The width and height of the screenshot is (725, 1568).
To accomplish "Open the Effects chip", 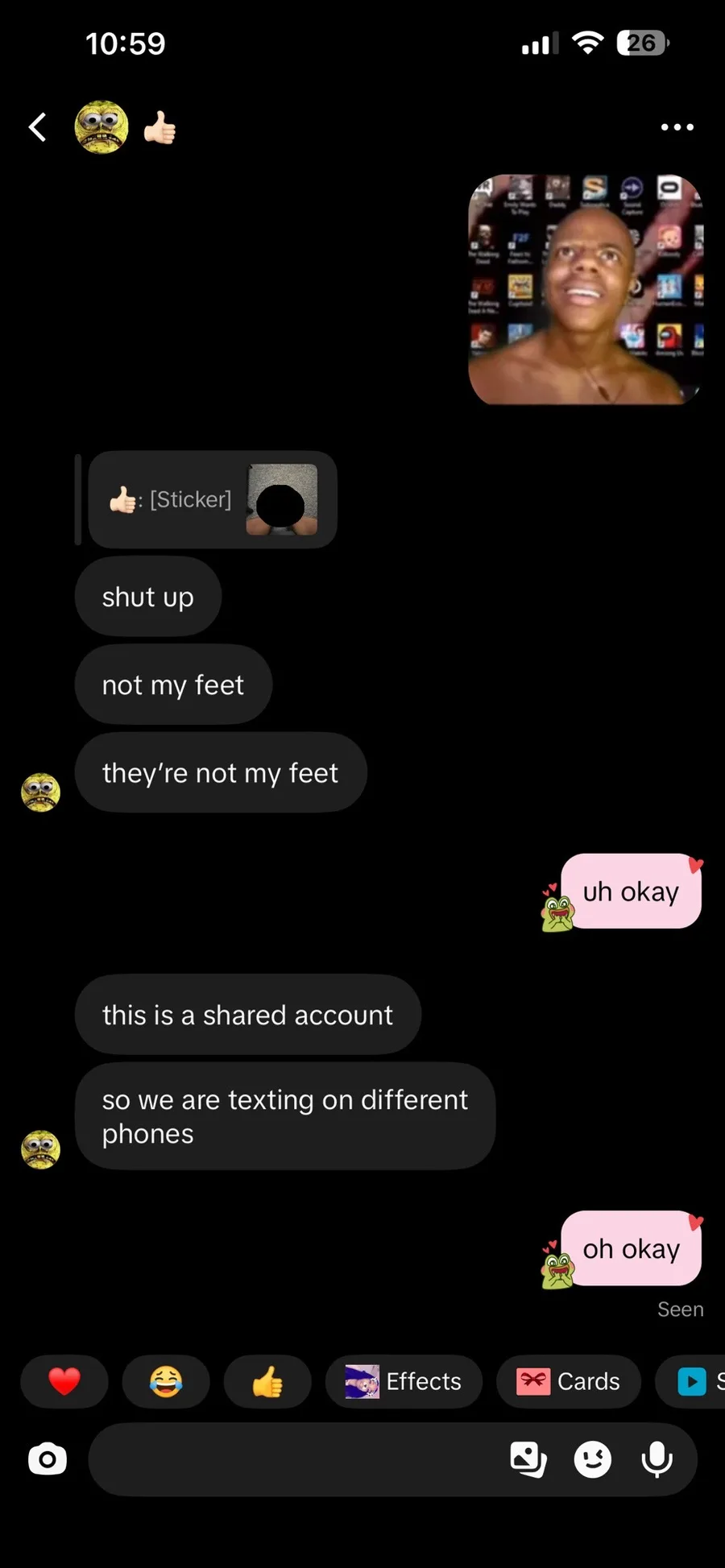I will [404, 1381].
